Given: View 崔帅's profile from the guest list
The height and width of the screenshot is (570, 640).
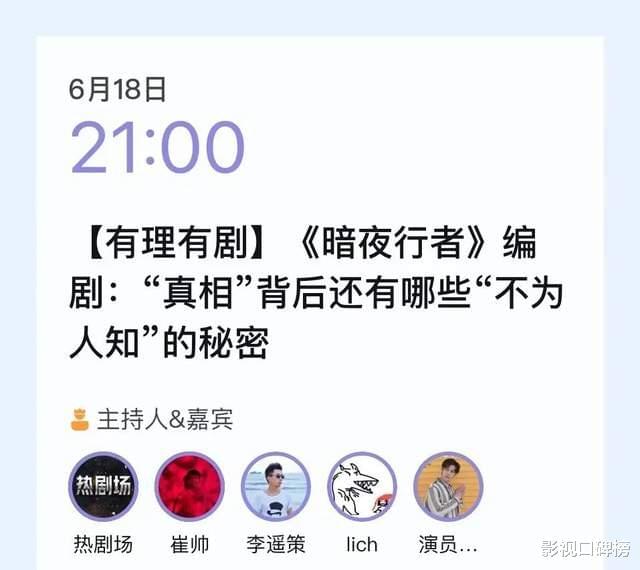Looking at the screenshot, I should pos(189,487).
